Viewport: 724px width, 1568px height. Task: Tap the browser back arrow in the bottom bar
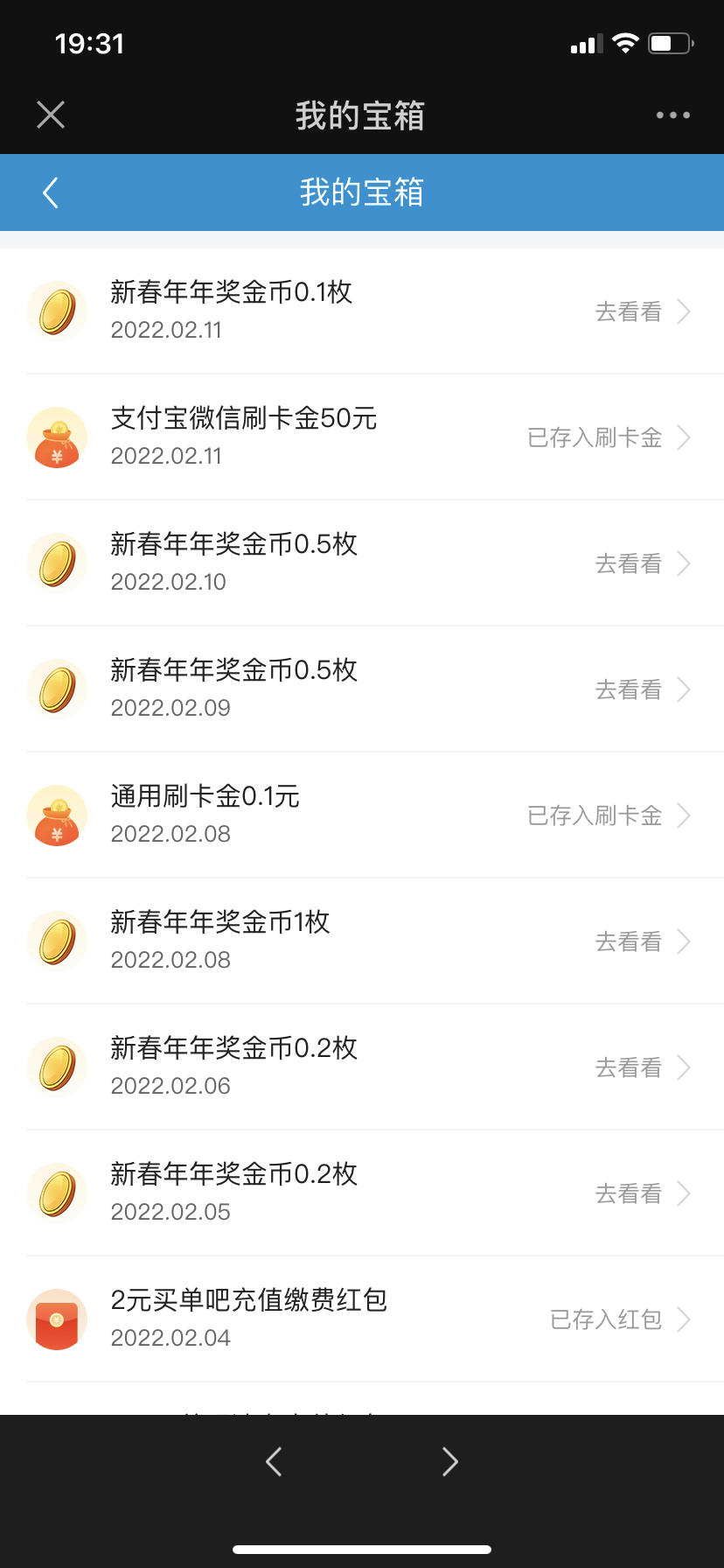(x=274, y=1461)
